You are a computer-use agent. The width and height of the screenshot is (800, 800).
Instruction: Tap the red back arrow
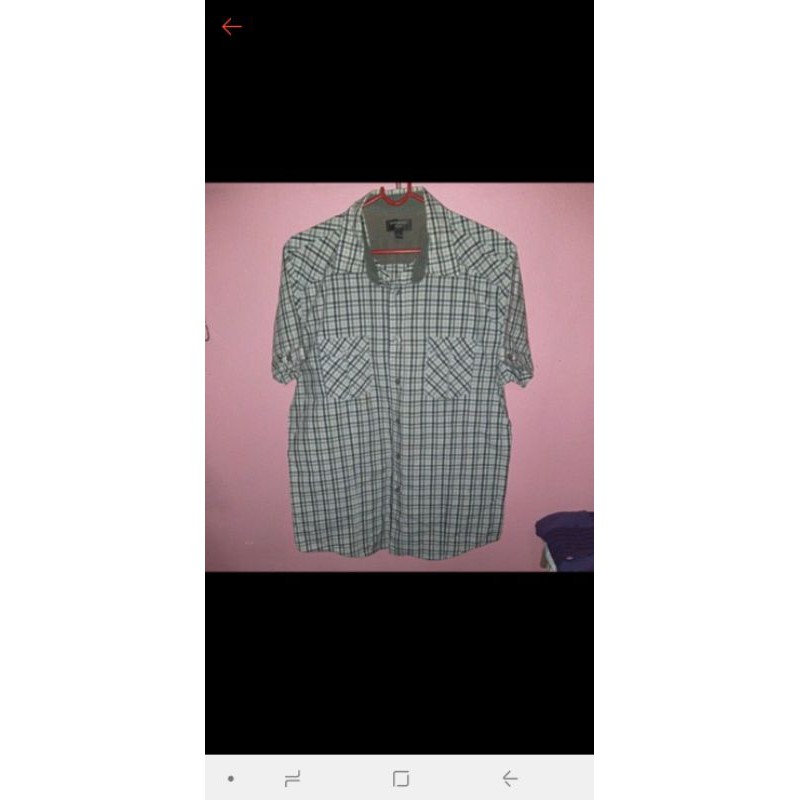pyautogui.click(x=232, y=27)
